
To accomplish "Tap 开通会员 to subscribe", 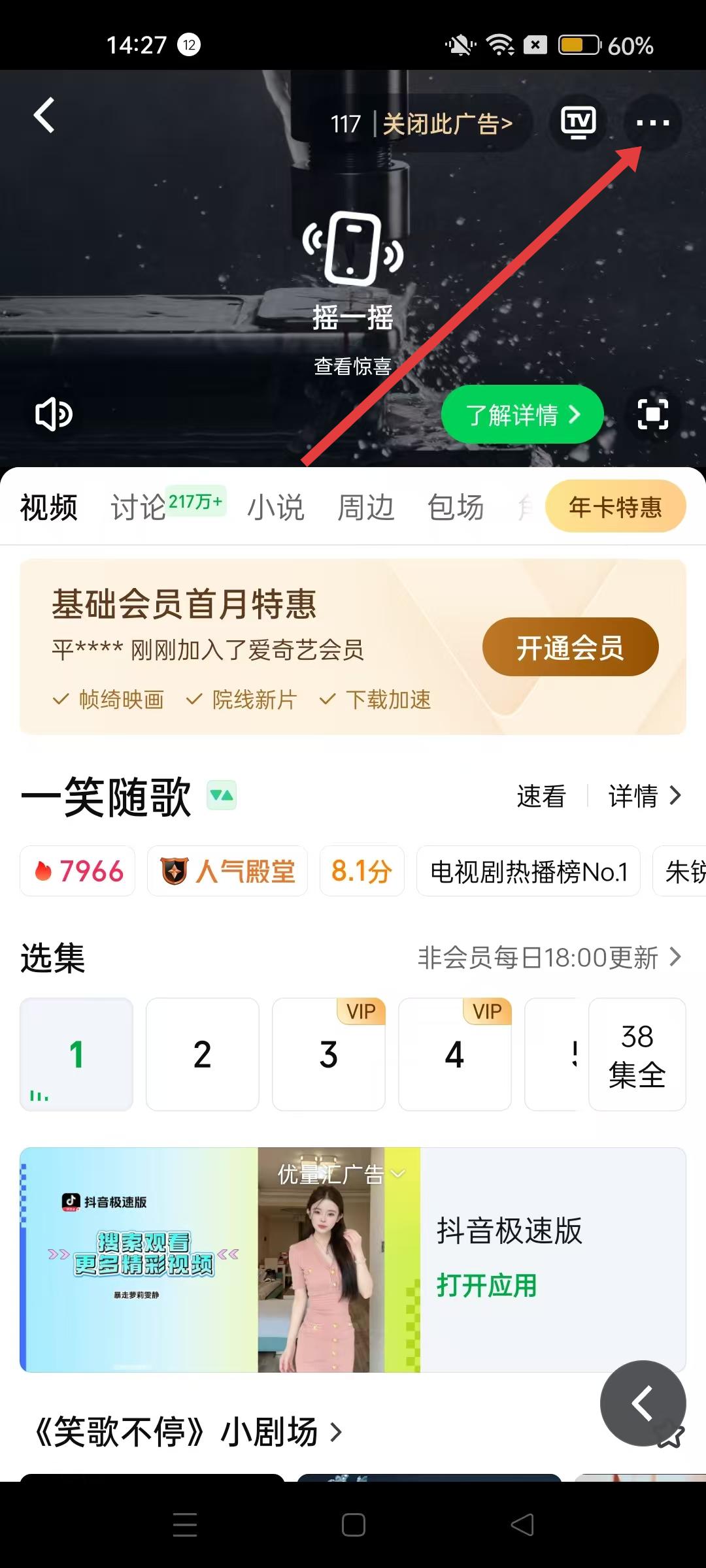I will (x=570, y=647).
